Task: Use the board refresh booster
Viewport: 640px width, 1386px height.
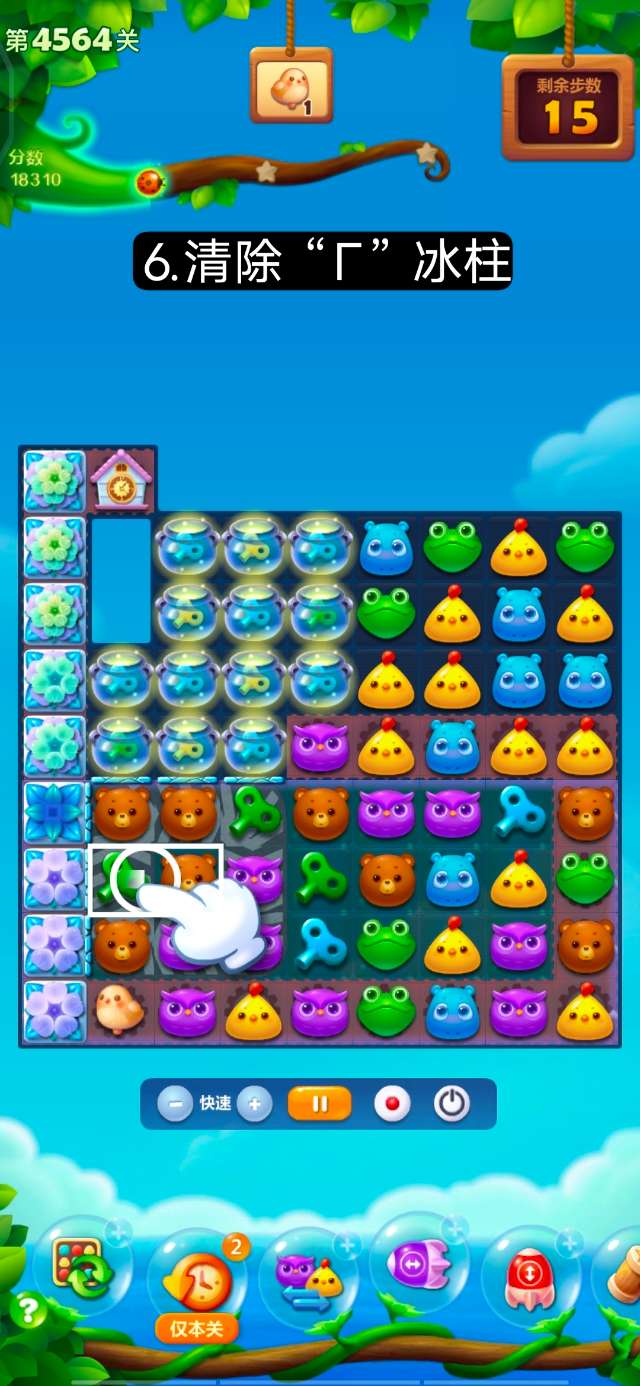Action: click(x=82, y=1266)
